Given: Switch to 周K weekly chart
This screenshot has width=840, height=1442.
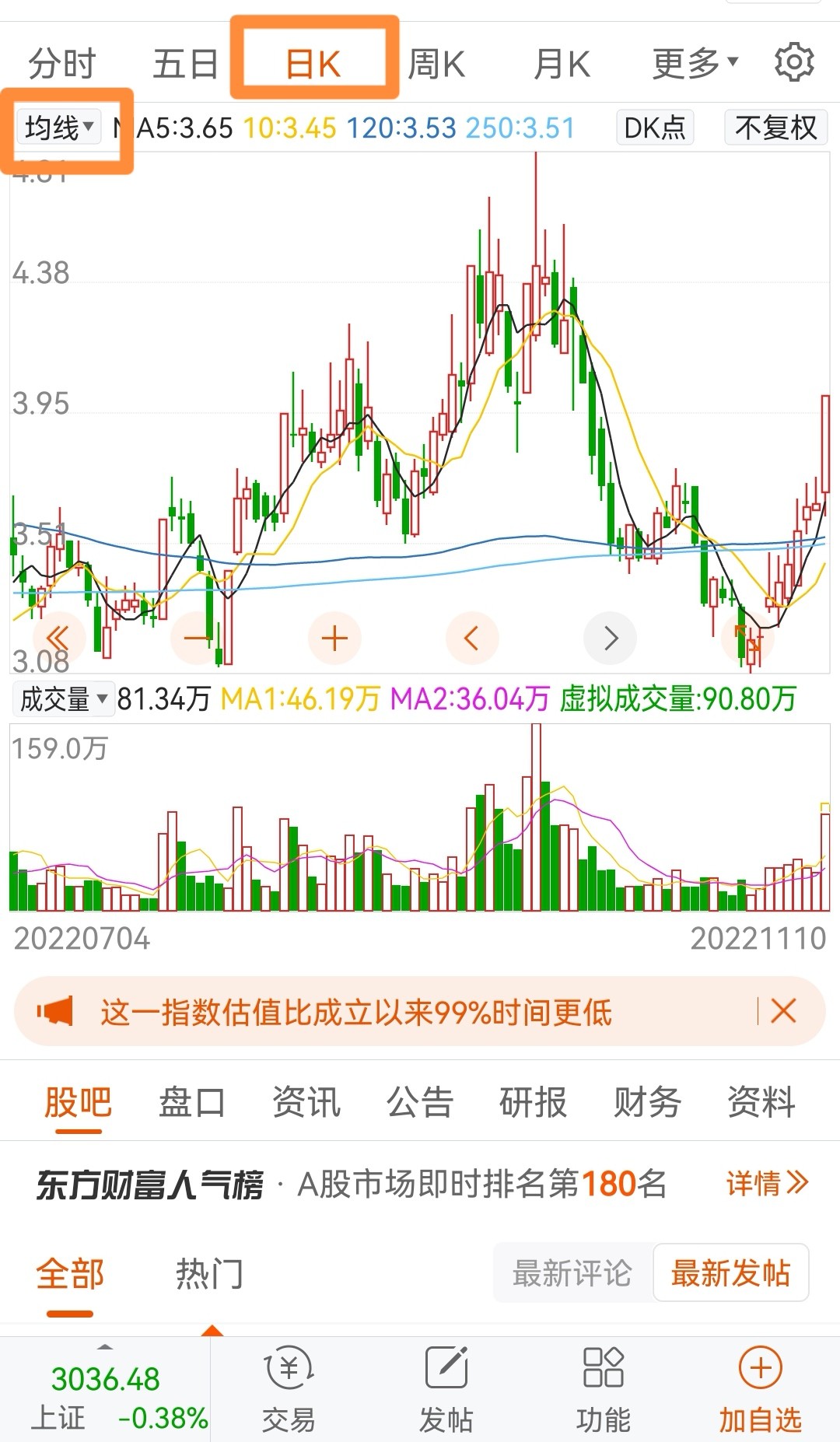Looking at the screenshot, I should coord(436,64).
